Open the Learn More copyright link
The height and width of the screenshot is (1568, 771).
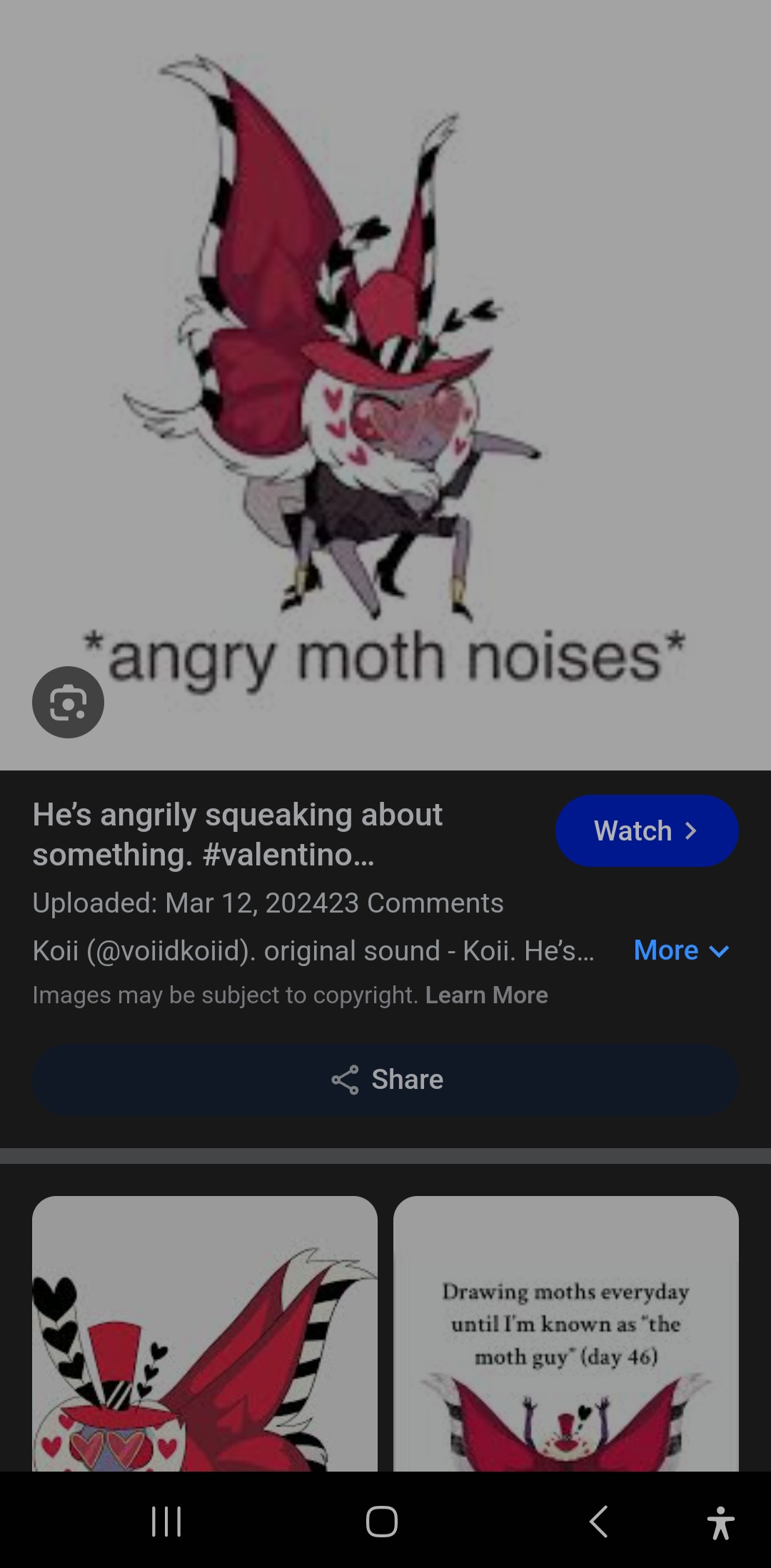(x=486, y=995)
